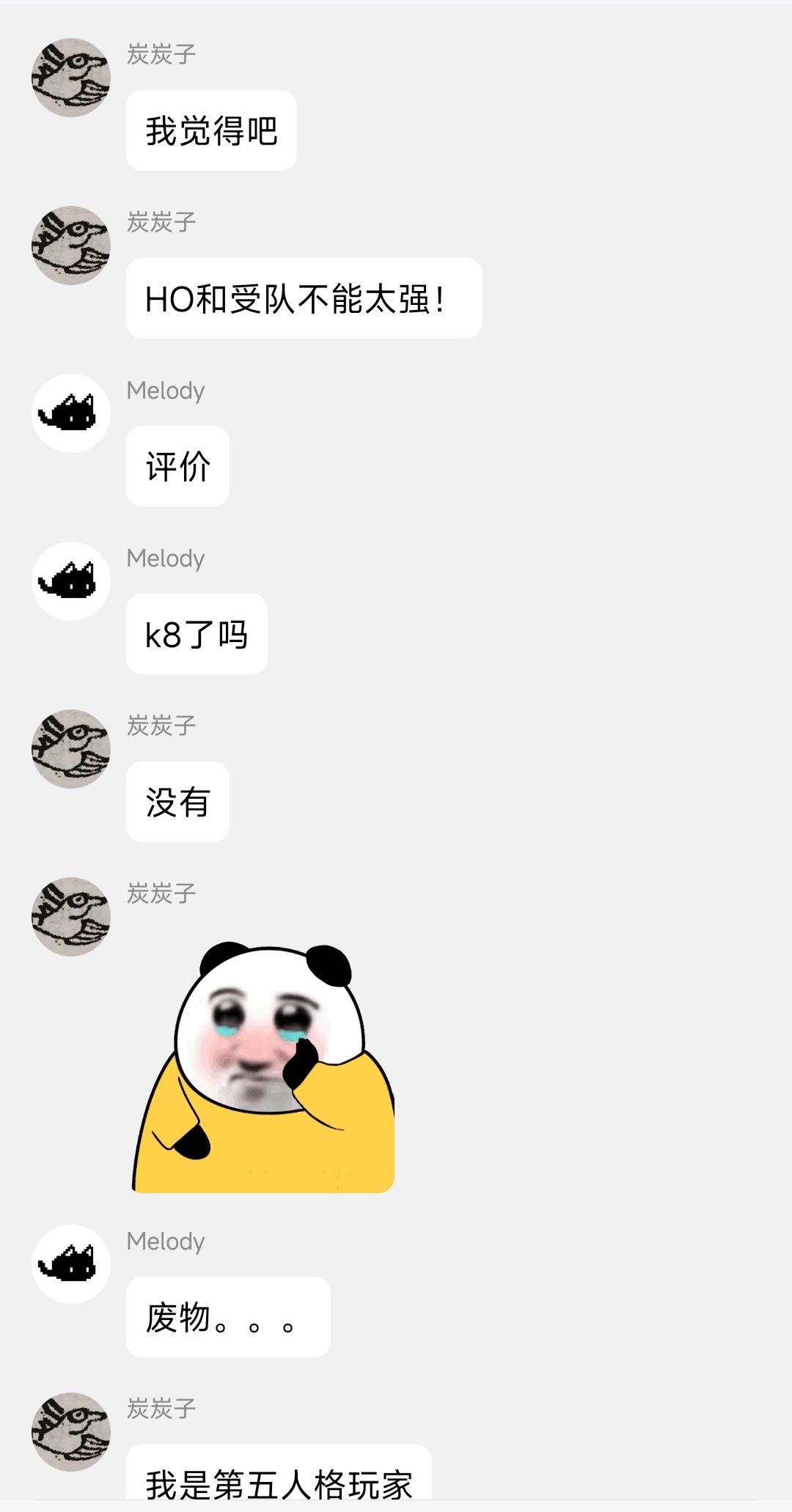The image size is (792, 1512).
Task: Open 炭炭子's avatar beside "我是第五人格玩家"
Action: 71,1432
